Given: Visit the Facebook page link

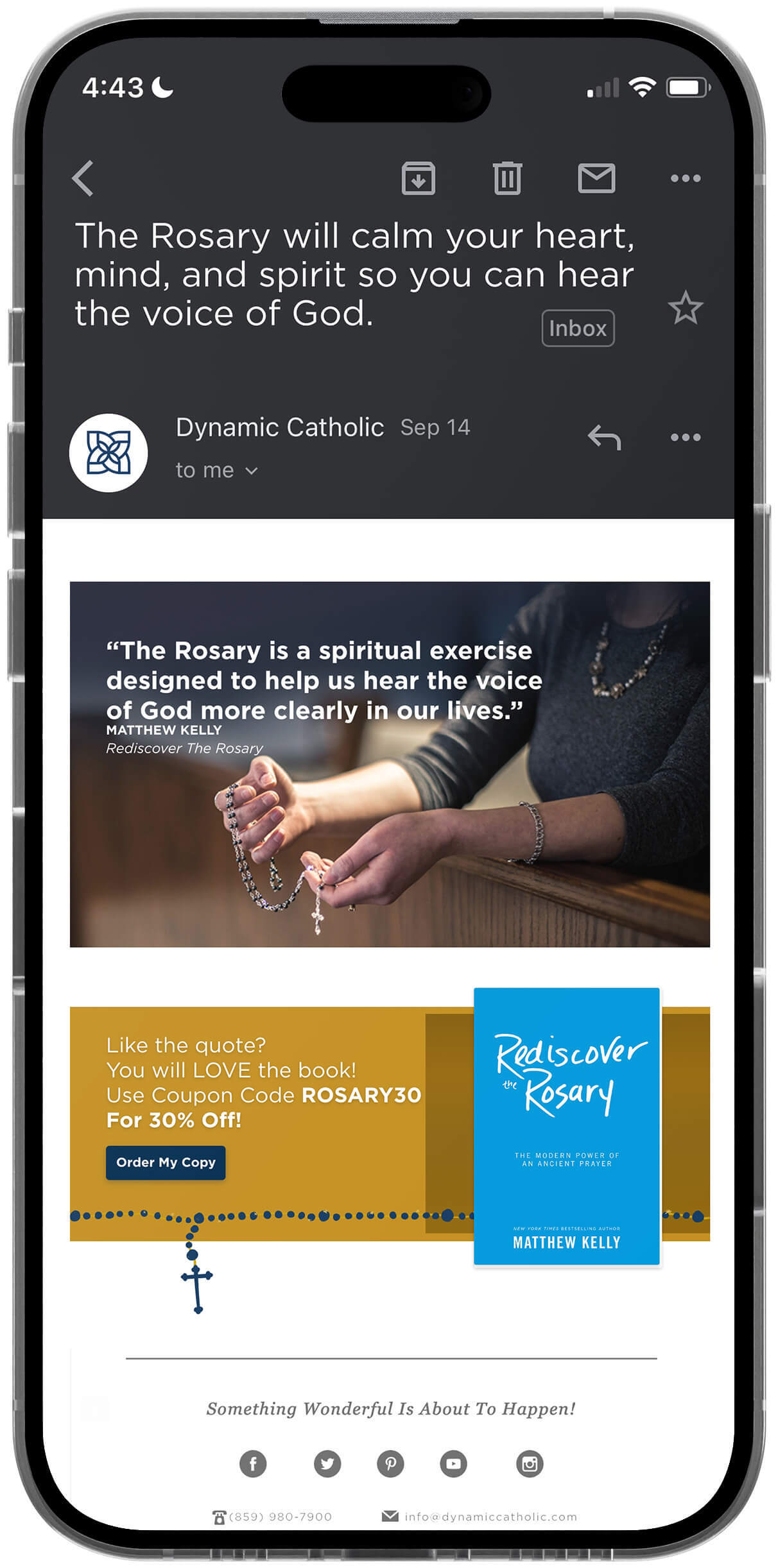Looking at the screenshot, I should [253, 1464].
